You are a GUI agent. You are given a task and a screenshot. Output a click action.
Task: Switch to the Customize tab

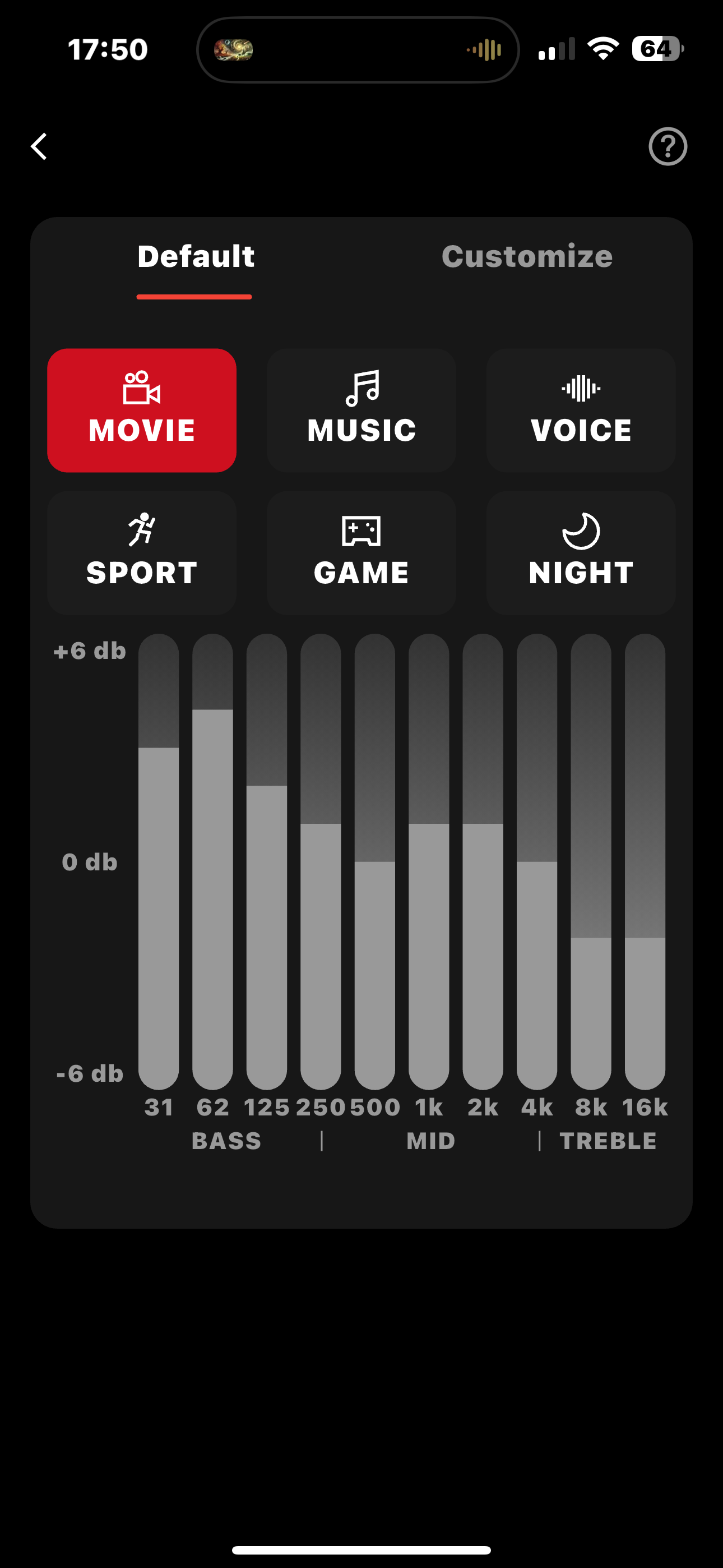527,256
